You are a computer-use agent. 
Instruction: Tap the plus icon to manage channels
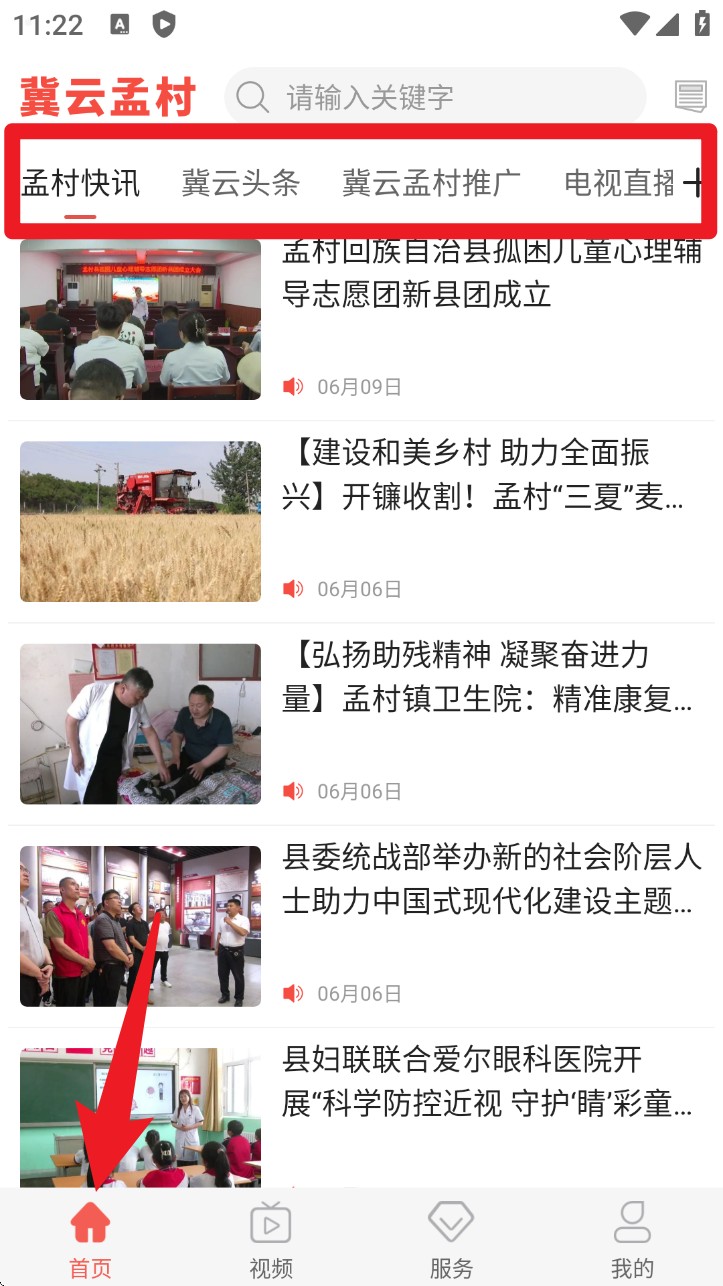coord(694,182)
